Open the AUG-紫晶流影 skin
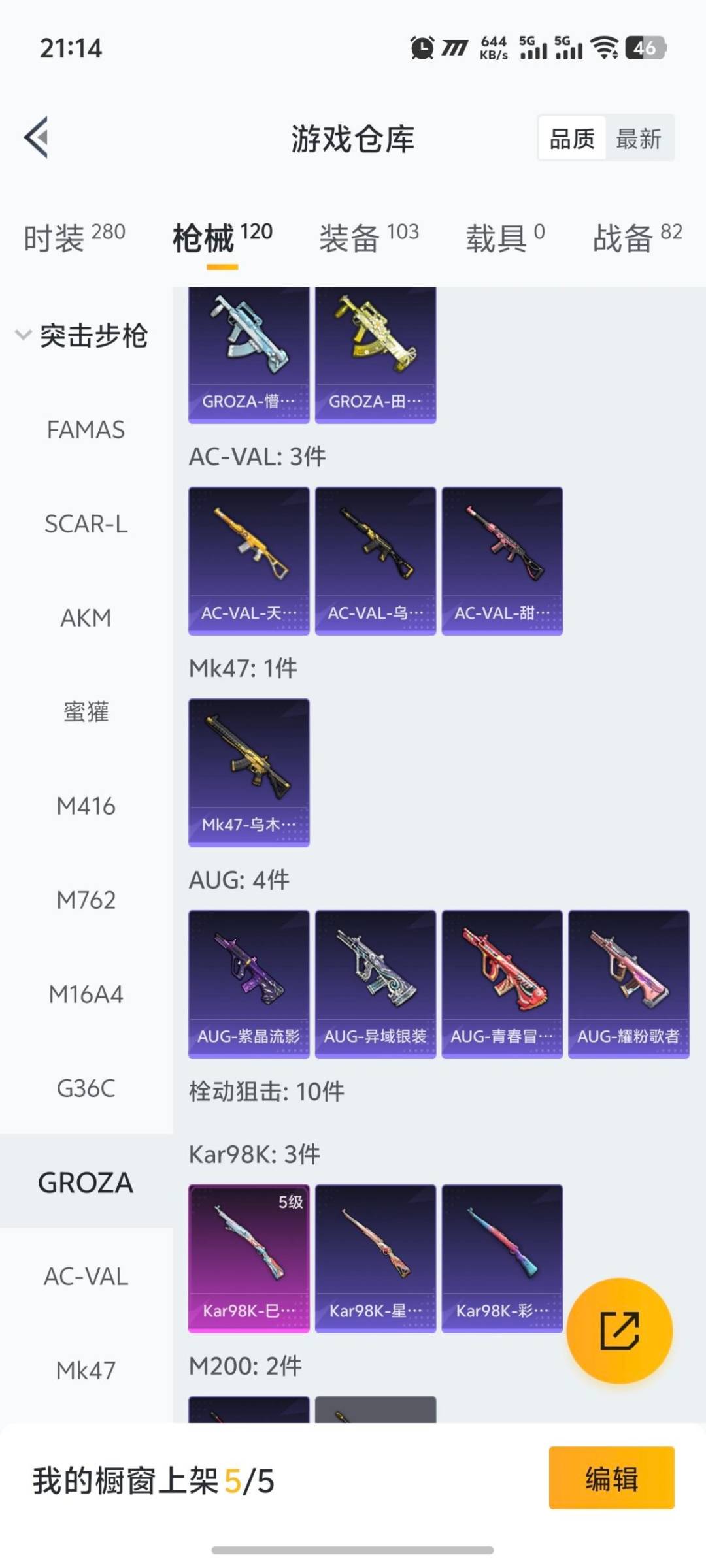The height and width of the screenshot is (1568, 706). pos(248,983)
